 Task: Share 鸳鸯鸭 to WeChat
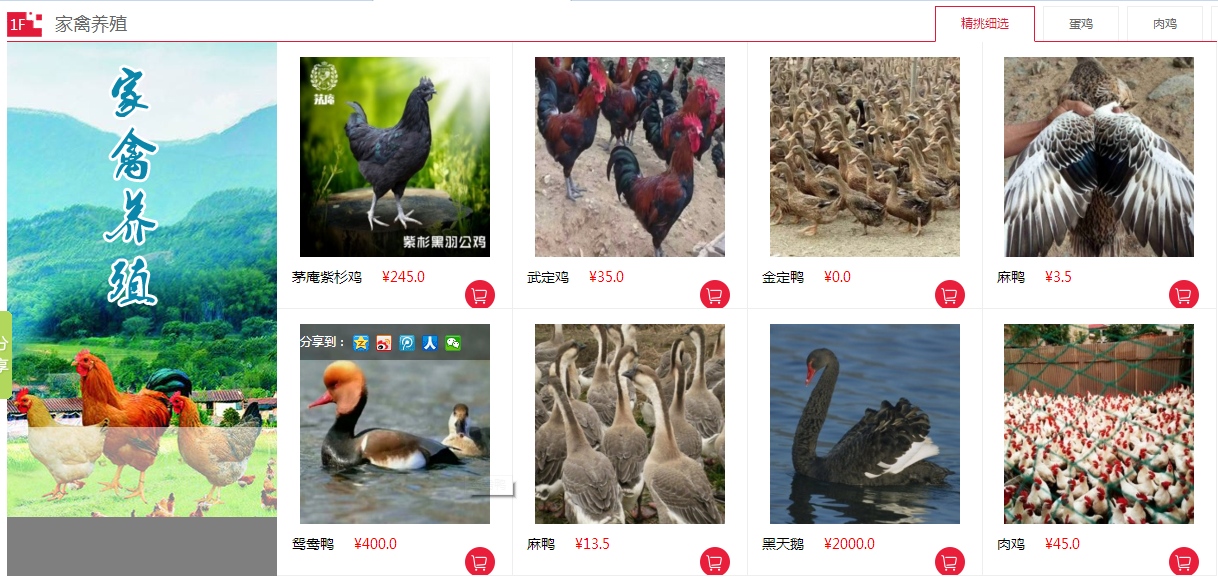point(453,342)
